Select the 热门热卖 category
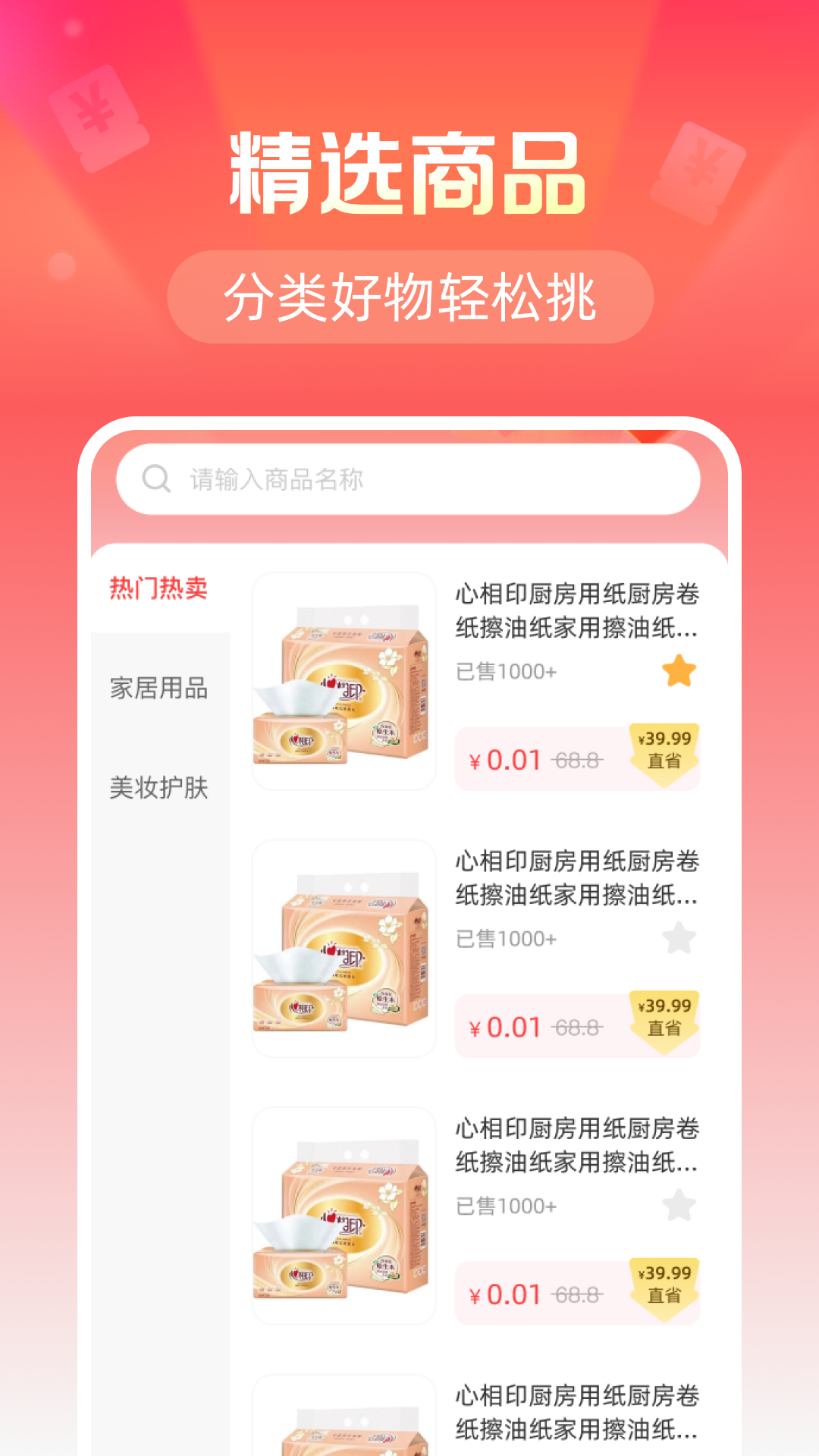 [x=159, y=588]
